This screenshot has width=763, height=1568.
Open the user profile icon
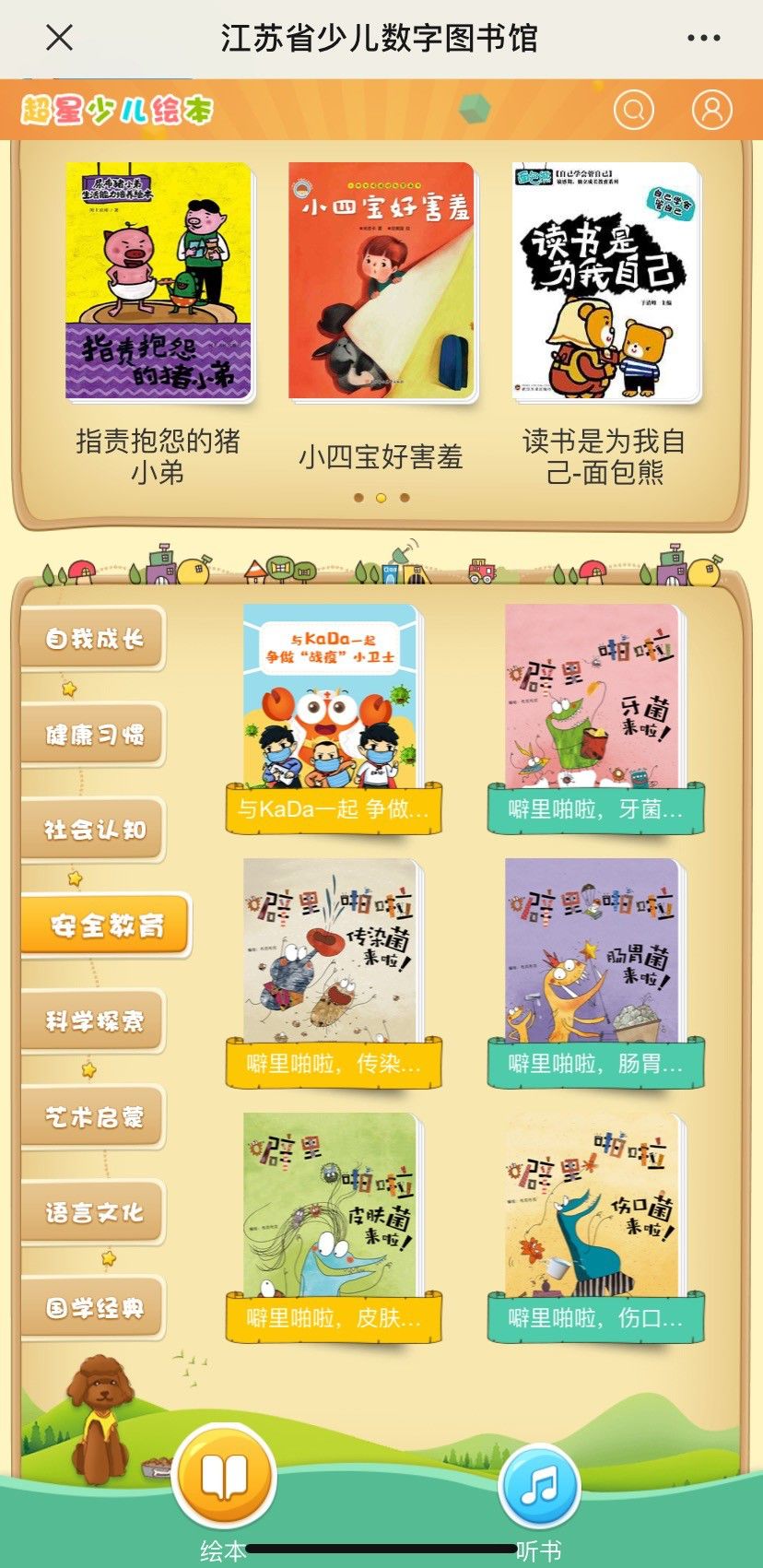point(711,110)
